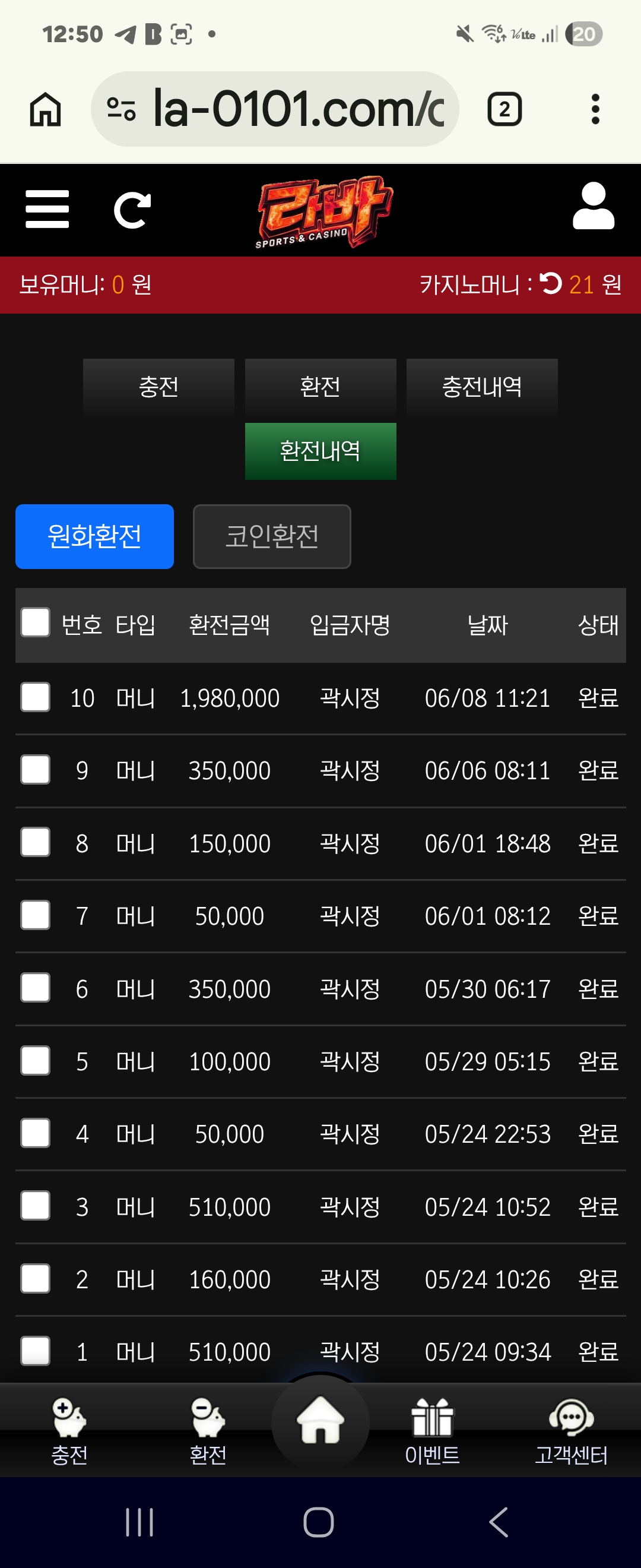Tap the system back button
Screen dimensions: 641x1568
click(499, 1522)
